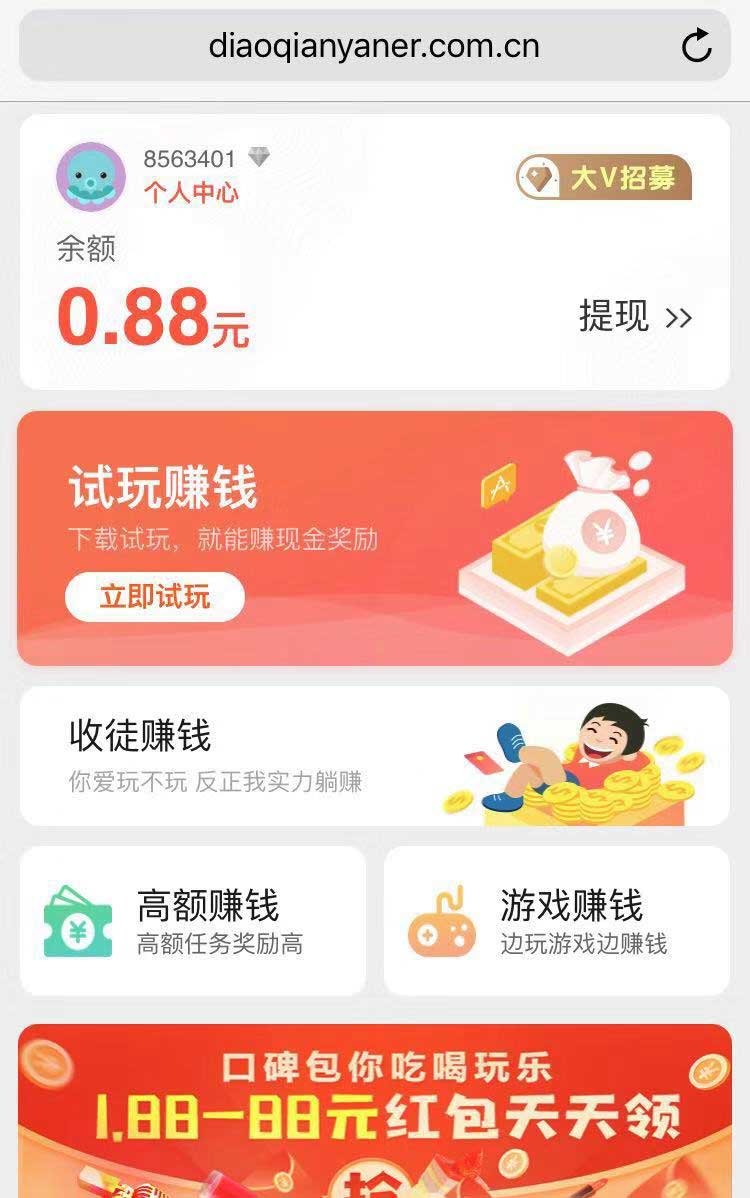This screenshot has height=1198, width=750.
Task: Reload the page with the refresh icon
Action: pos(696,46)
